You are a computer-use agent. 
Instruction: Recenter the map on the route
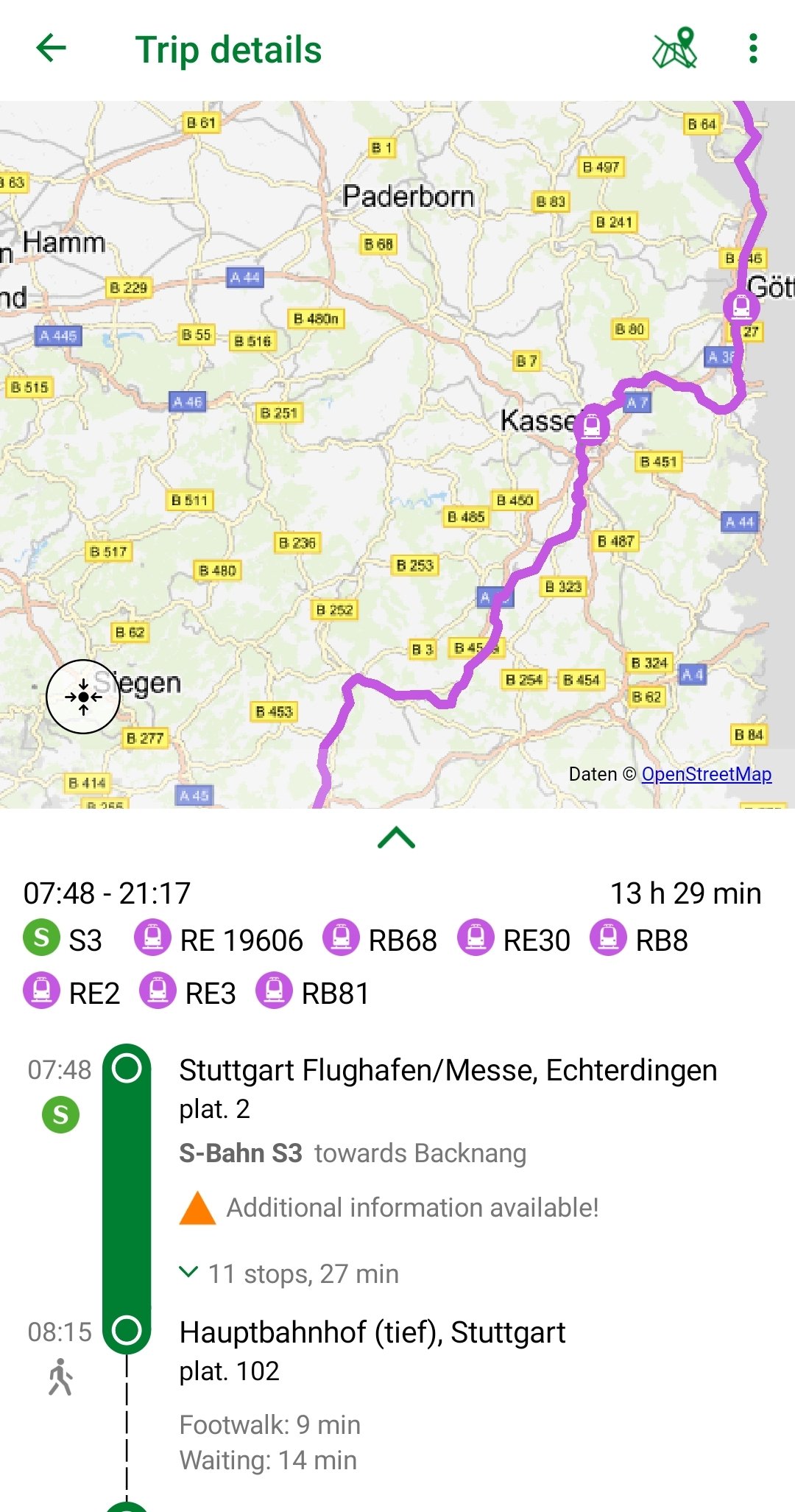pos(83,696)
